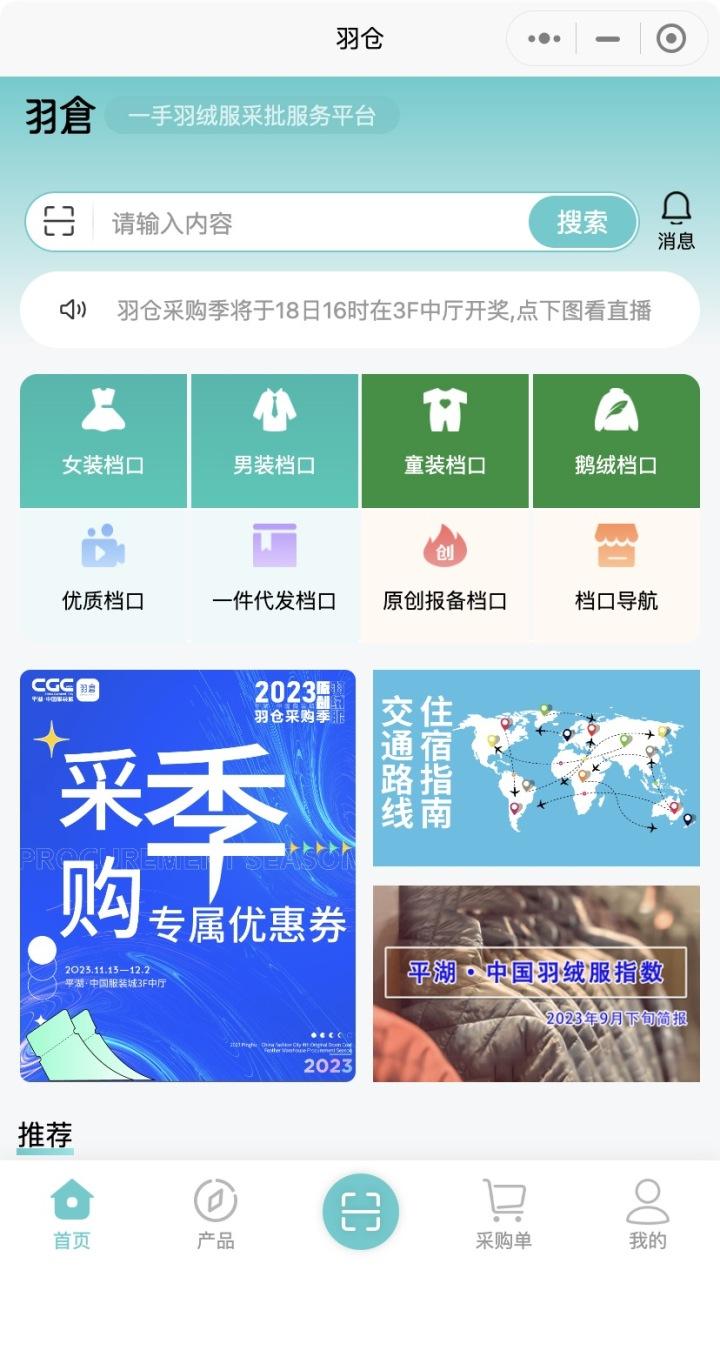Open the 一件代发档口 dropshipping stalls
Screen dimensions: 720x1357
coord(274,573)
